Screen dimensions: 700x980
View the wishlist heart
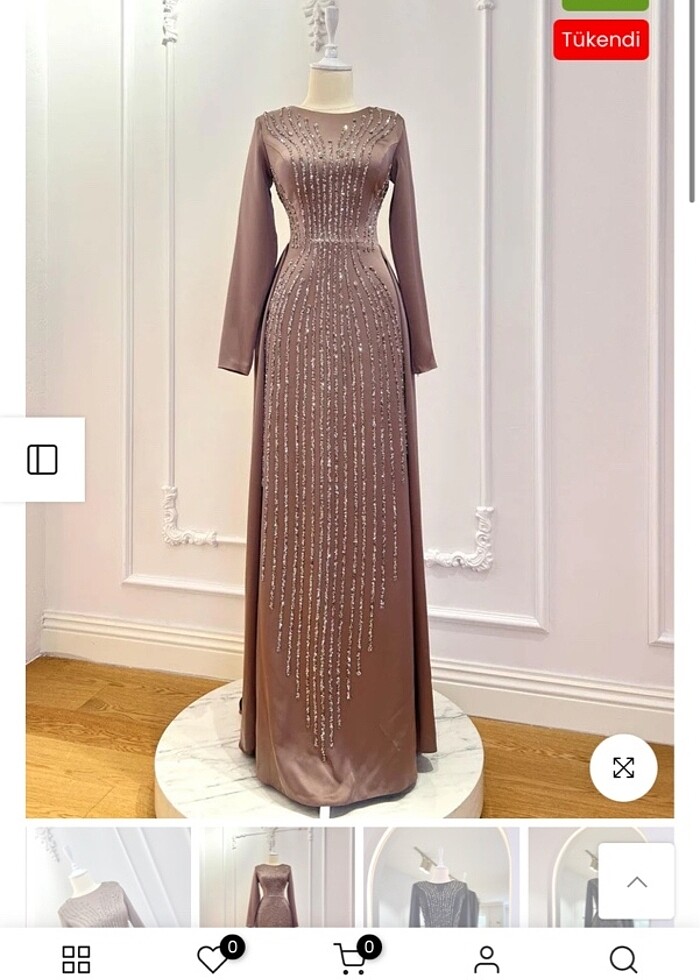213,959
